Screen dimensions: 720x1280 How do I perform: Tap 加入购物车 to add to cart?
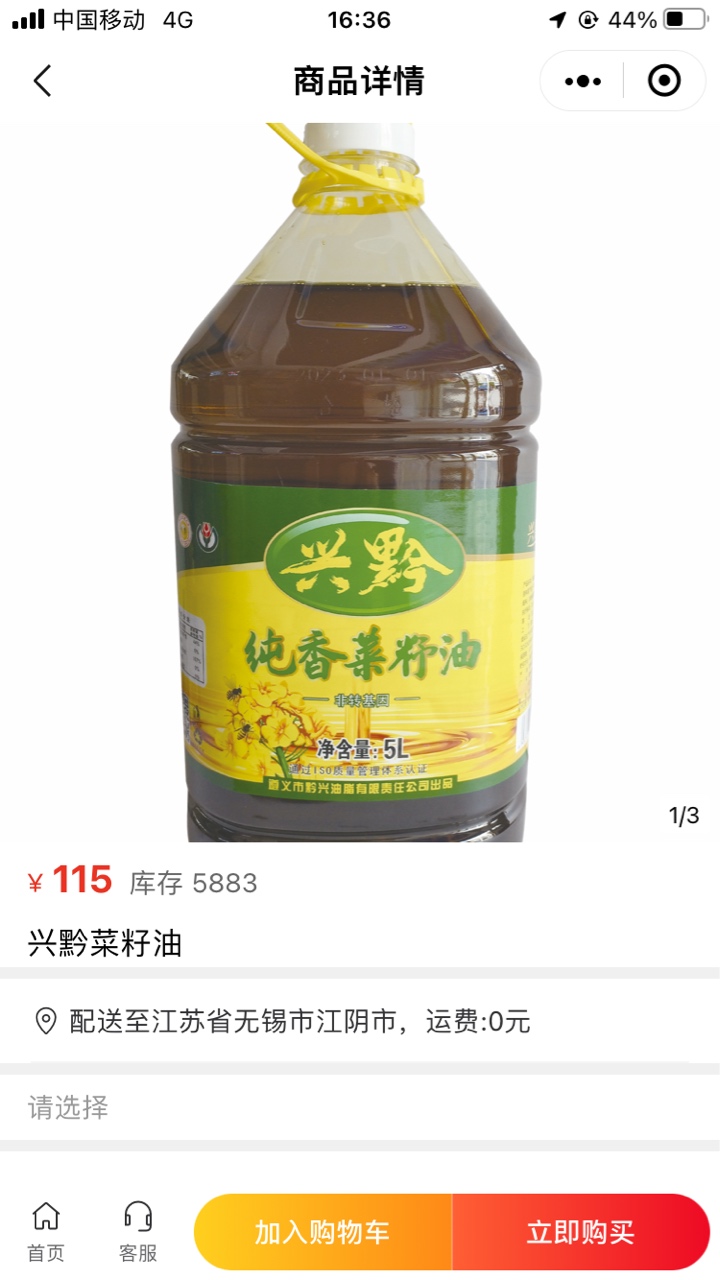(x=322, y=1232)
